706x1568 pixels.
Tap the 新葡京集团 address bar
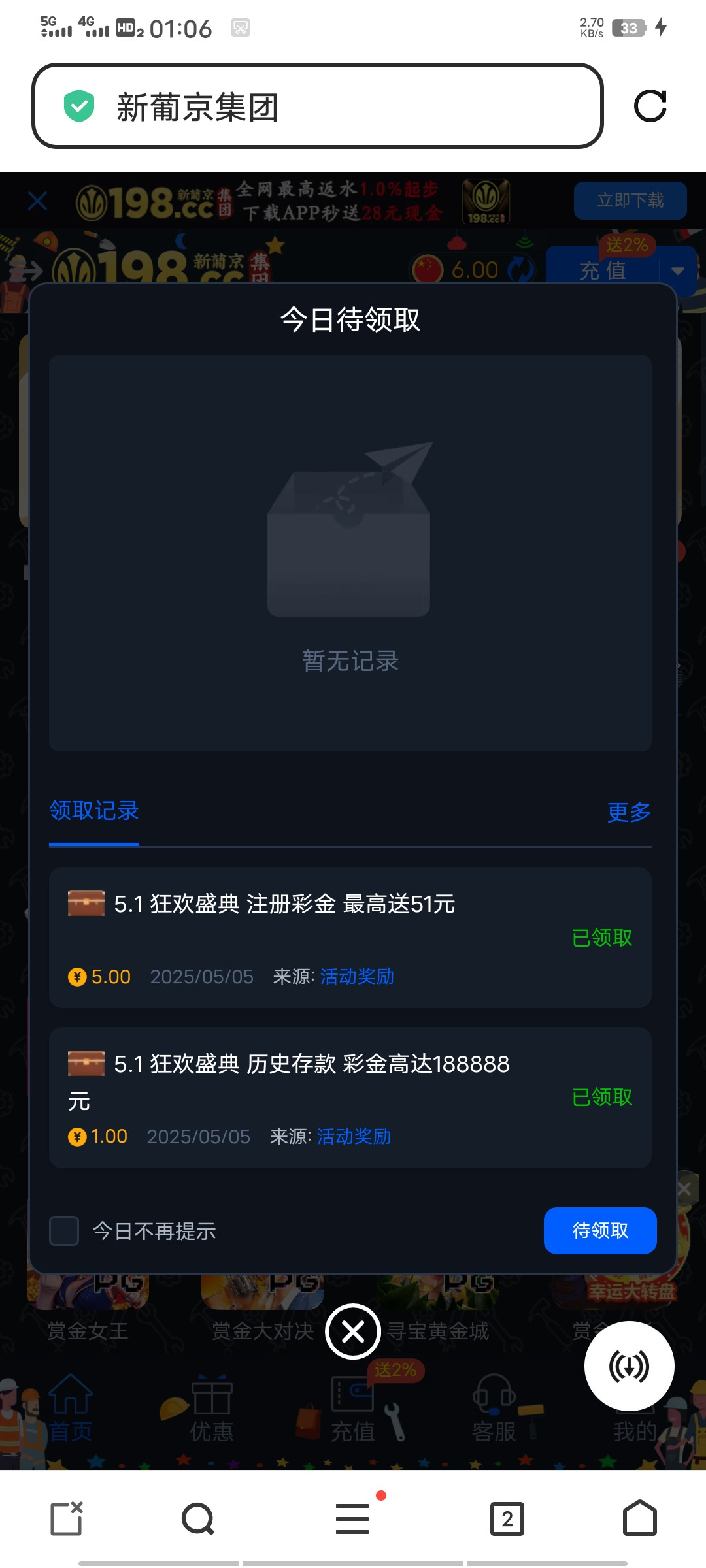(317, 106)
